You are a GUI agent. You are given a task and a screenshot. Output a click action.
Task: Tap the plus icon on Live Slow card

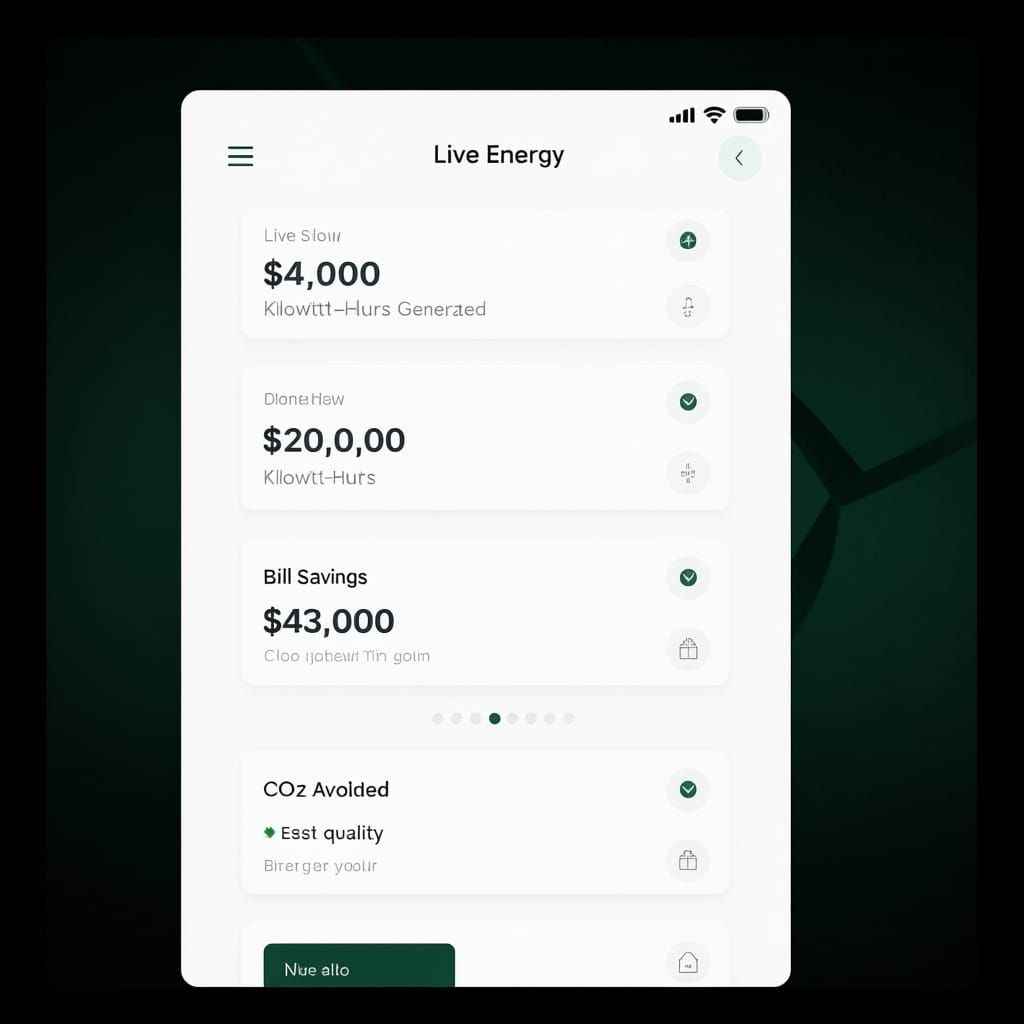click(688, 240)
